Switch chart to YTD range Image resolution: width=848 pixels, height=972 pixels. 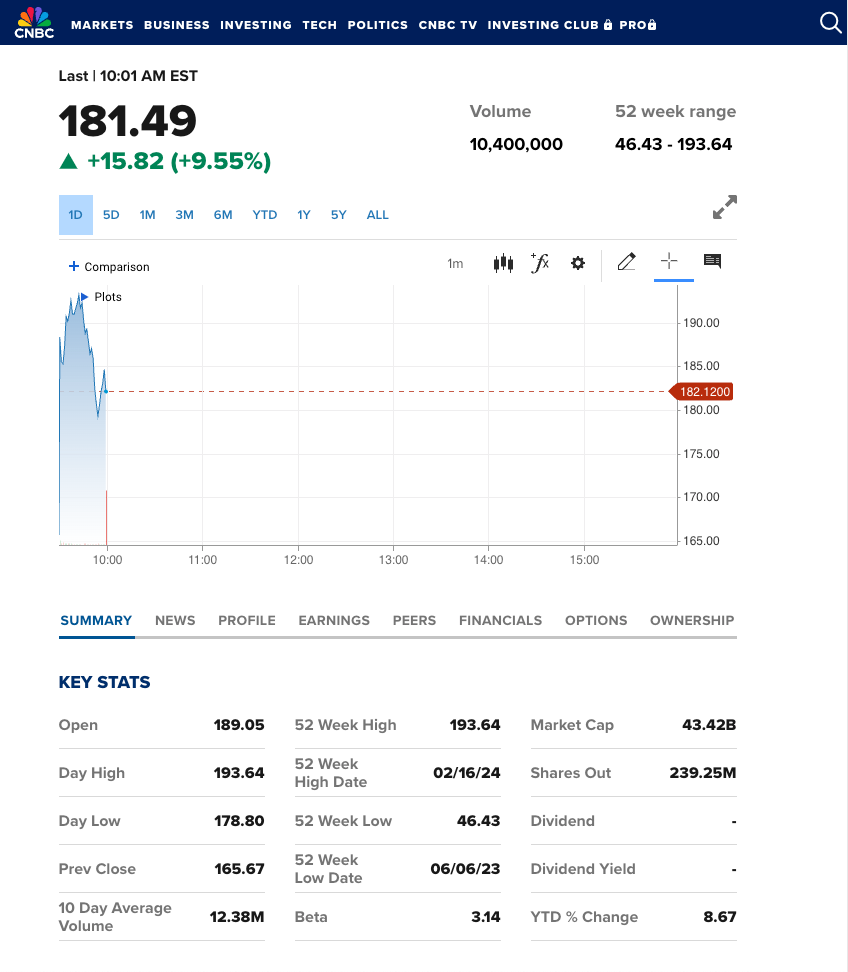[264, 215]
